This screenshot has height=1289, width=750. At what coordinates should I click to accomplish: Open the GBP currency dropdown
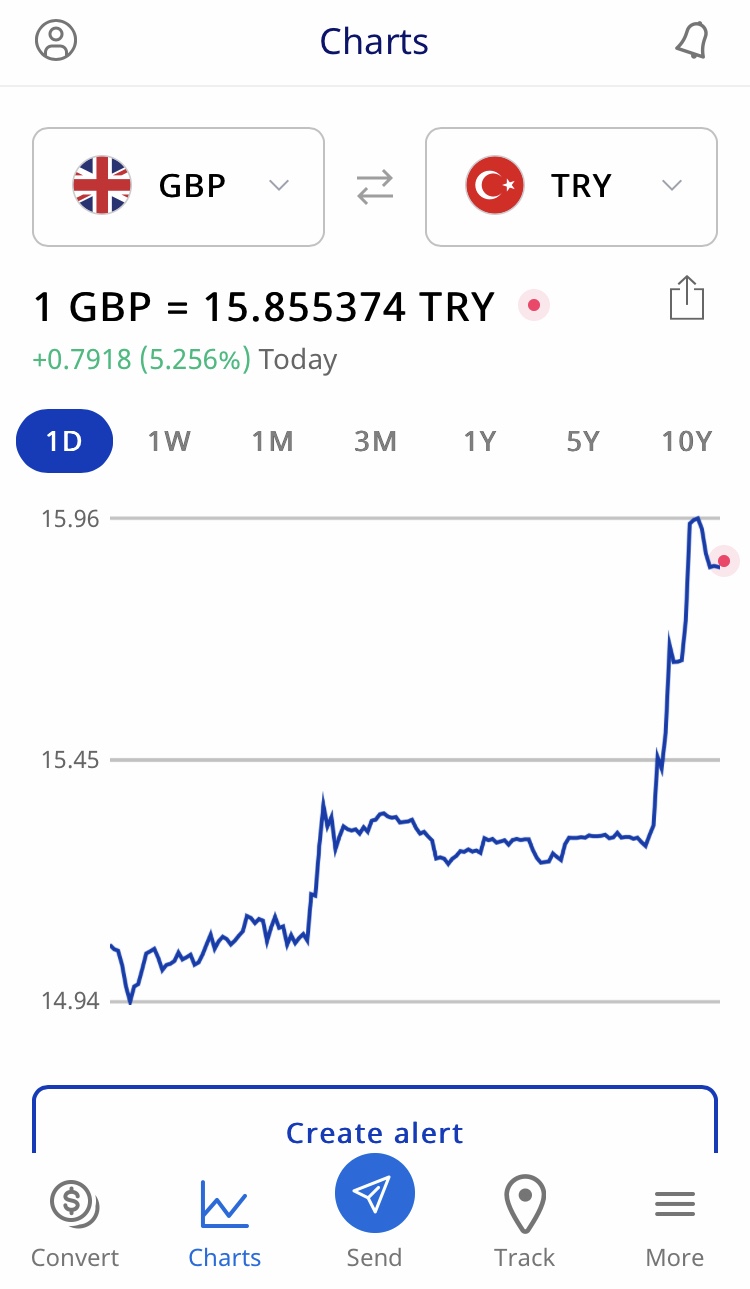click(178, 187)
